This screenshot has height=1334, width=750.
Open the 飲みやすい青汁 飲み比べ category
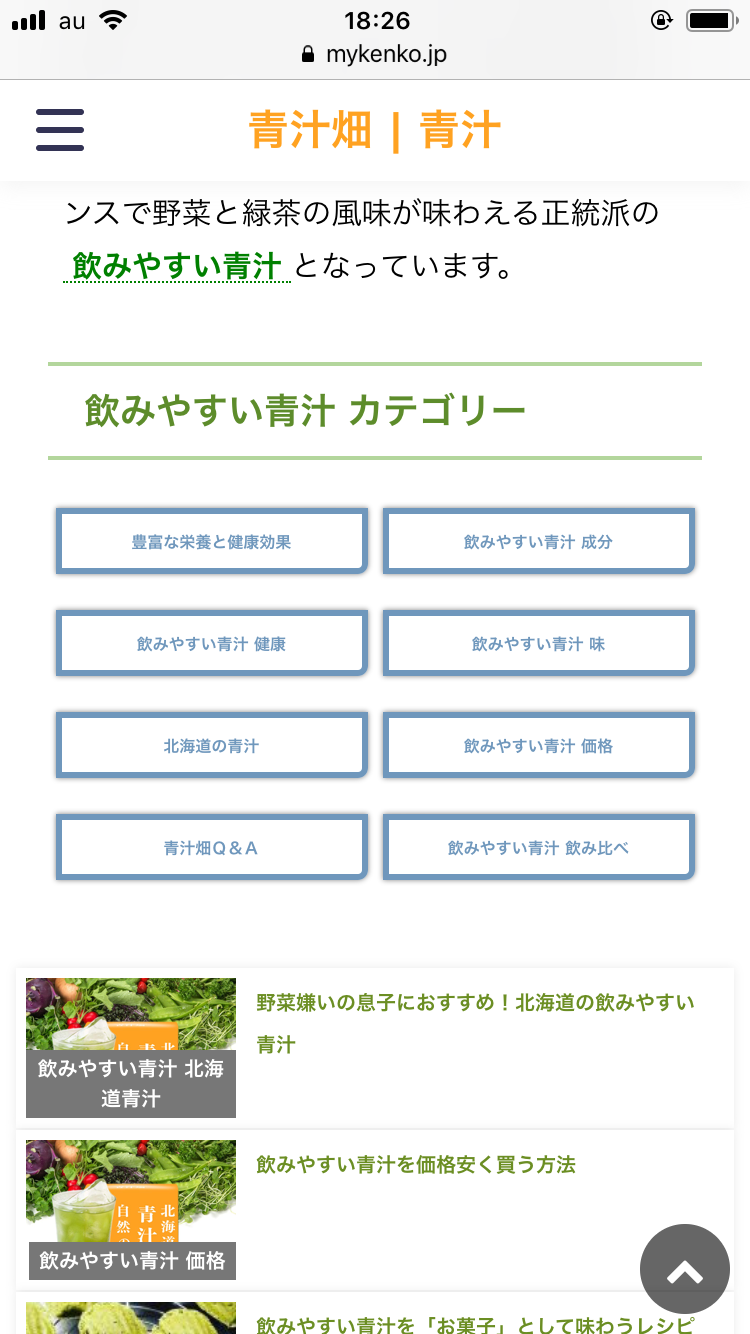pos(539,848)
